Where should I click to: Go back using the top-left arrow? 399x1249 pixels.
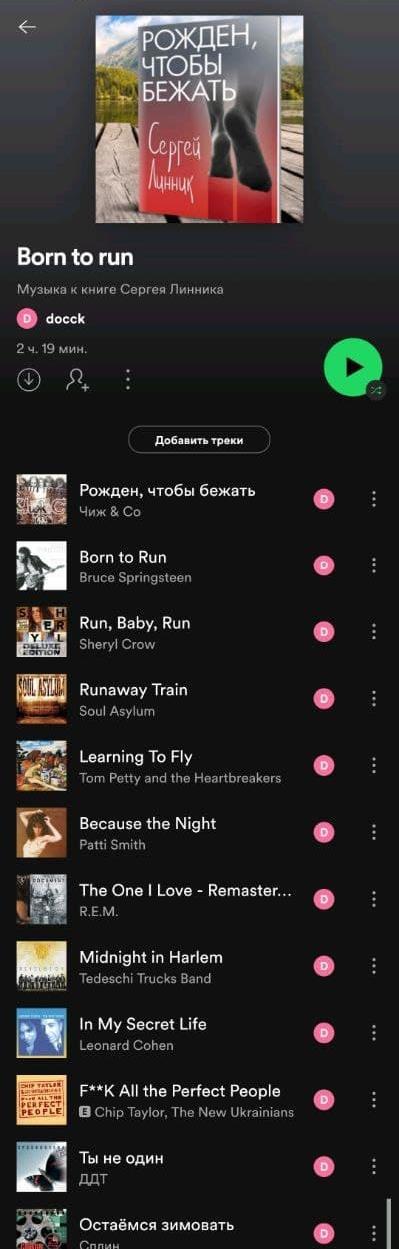(27, 27)
